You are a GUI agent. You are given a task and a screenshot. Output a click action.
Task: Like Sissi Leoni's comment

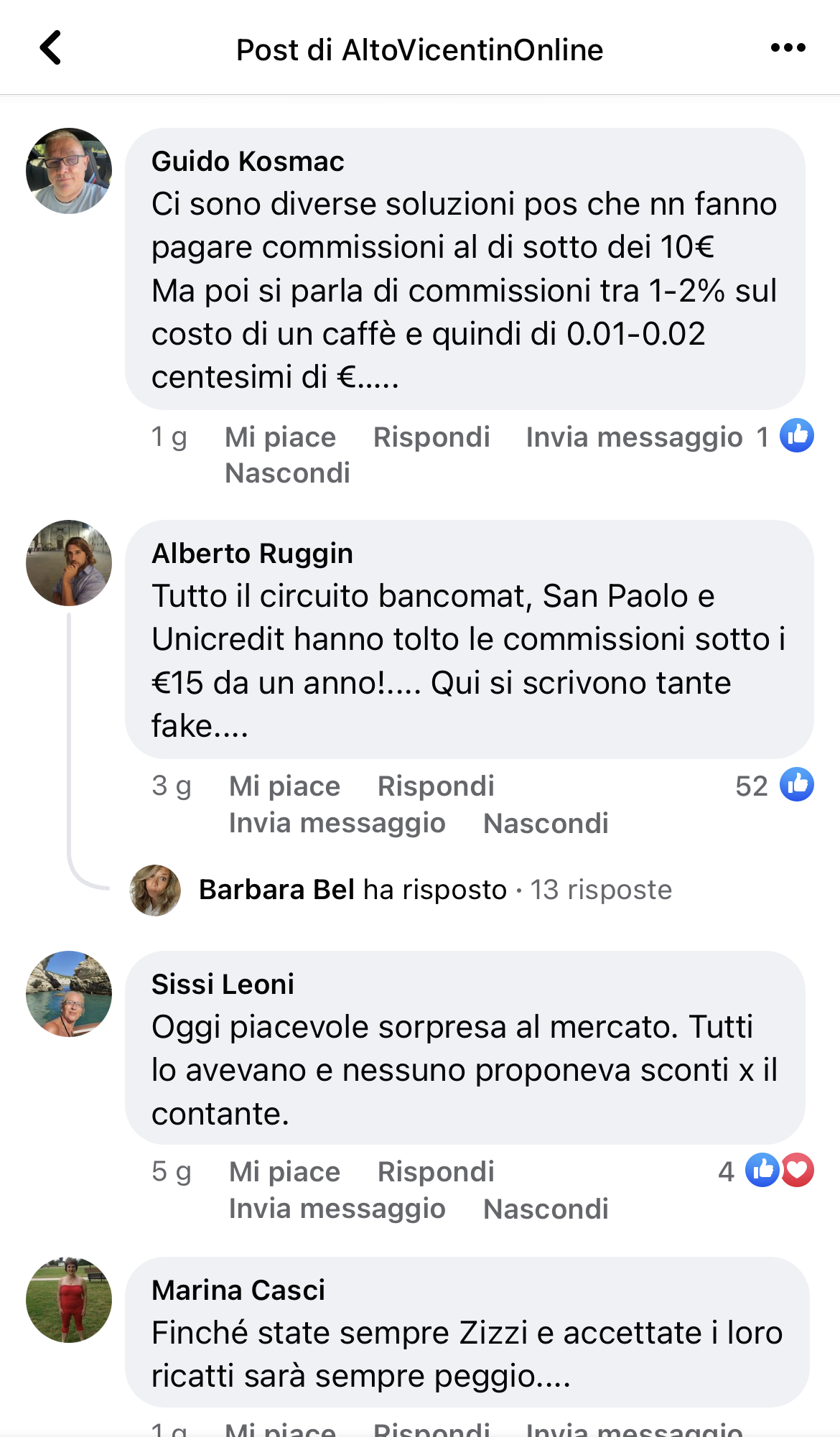tap(284, 1171)
